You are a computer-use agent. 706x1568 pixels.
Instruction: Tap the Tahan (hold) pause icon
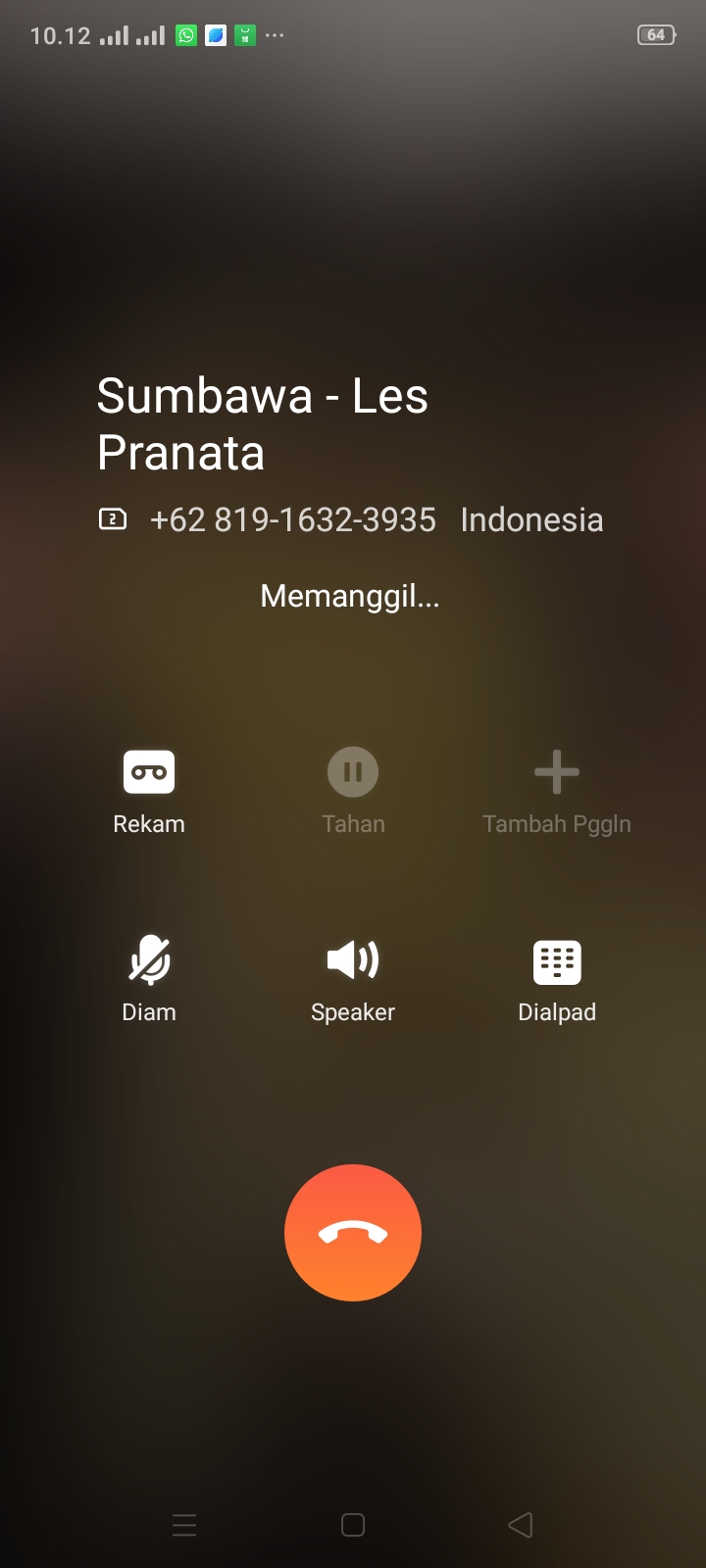352,771
